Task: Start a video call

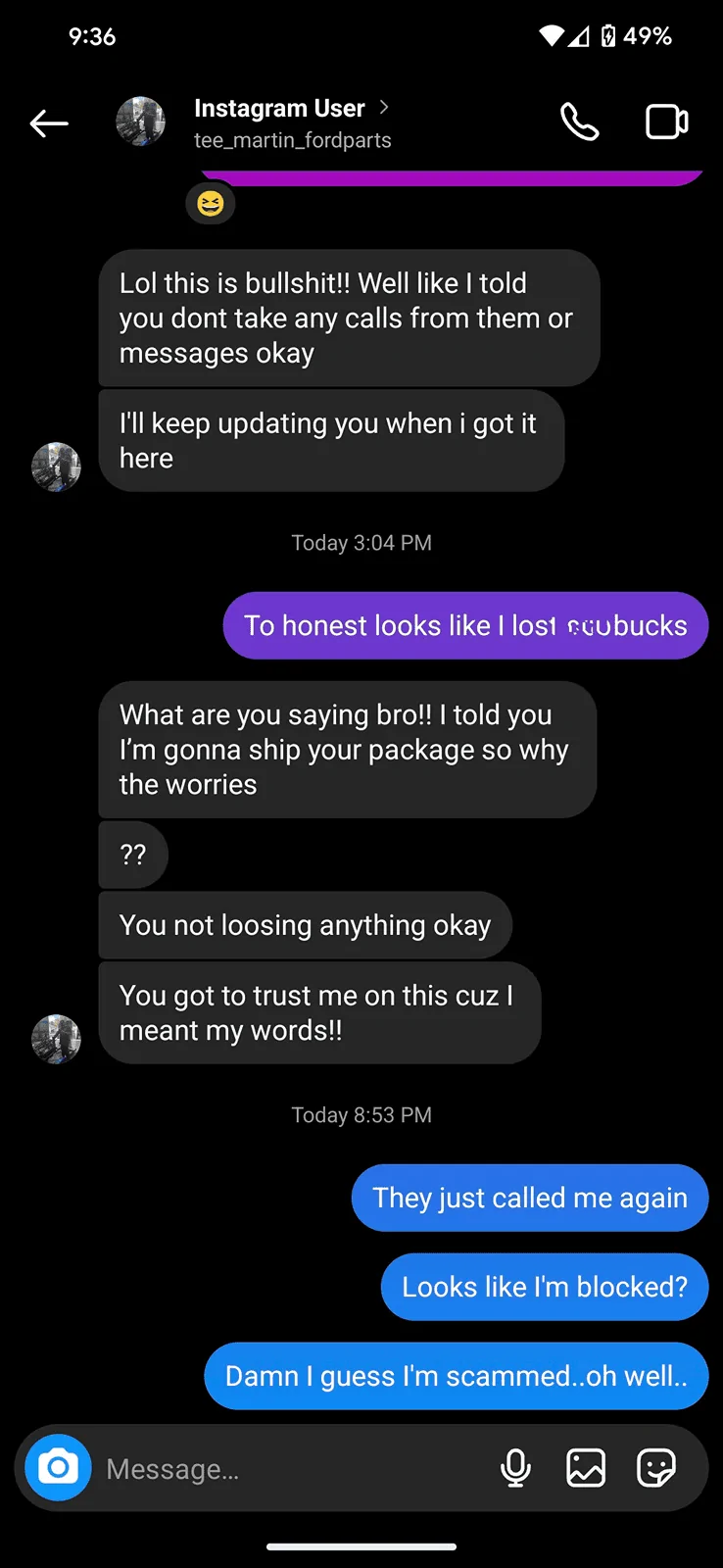Action: (667, 122)
